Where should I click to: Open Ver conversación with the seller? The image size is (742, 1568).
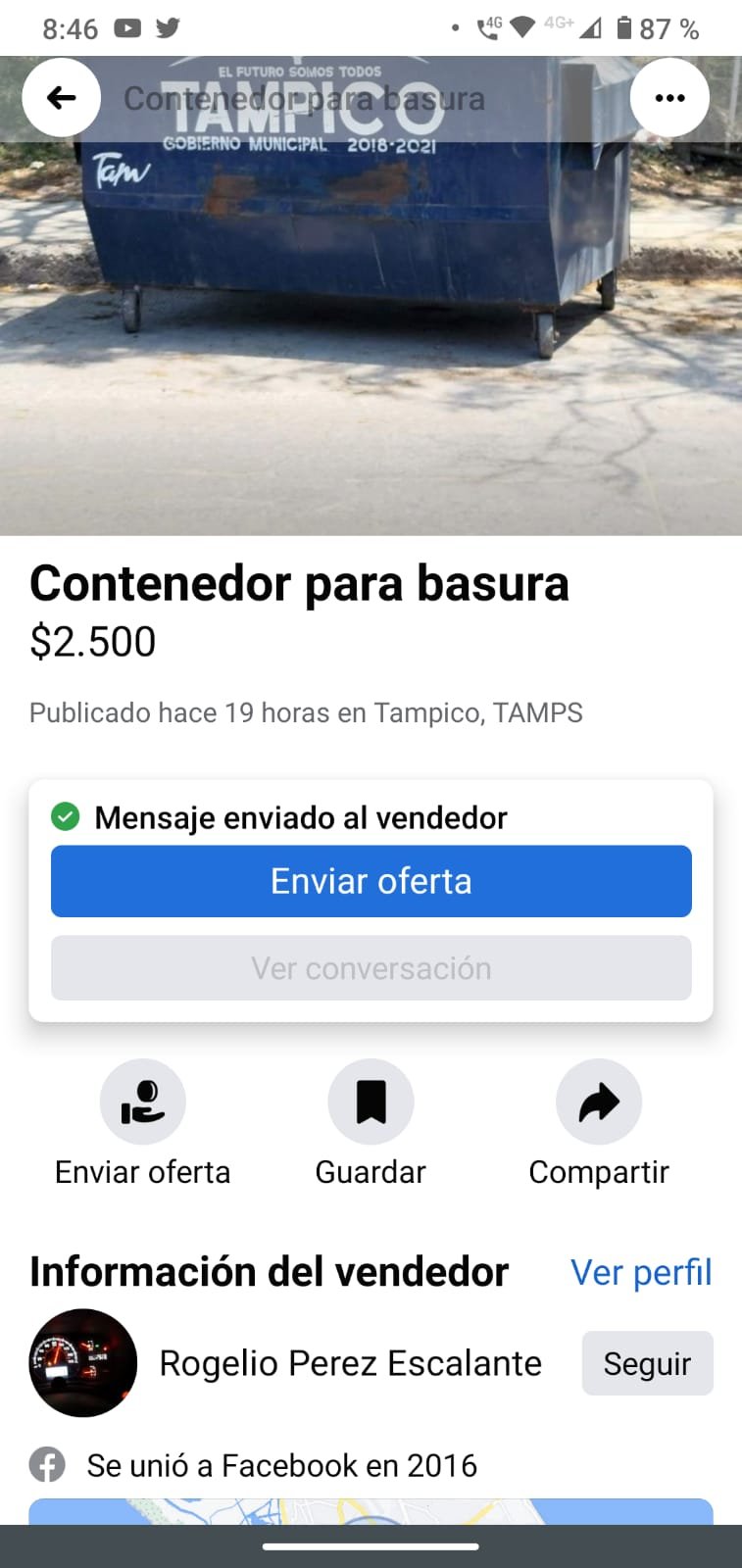[371, 968]
